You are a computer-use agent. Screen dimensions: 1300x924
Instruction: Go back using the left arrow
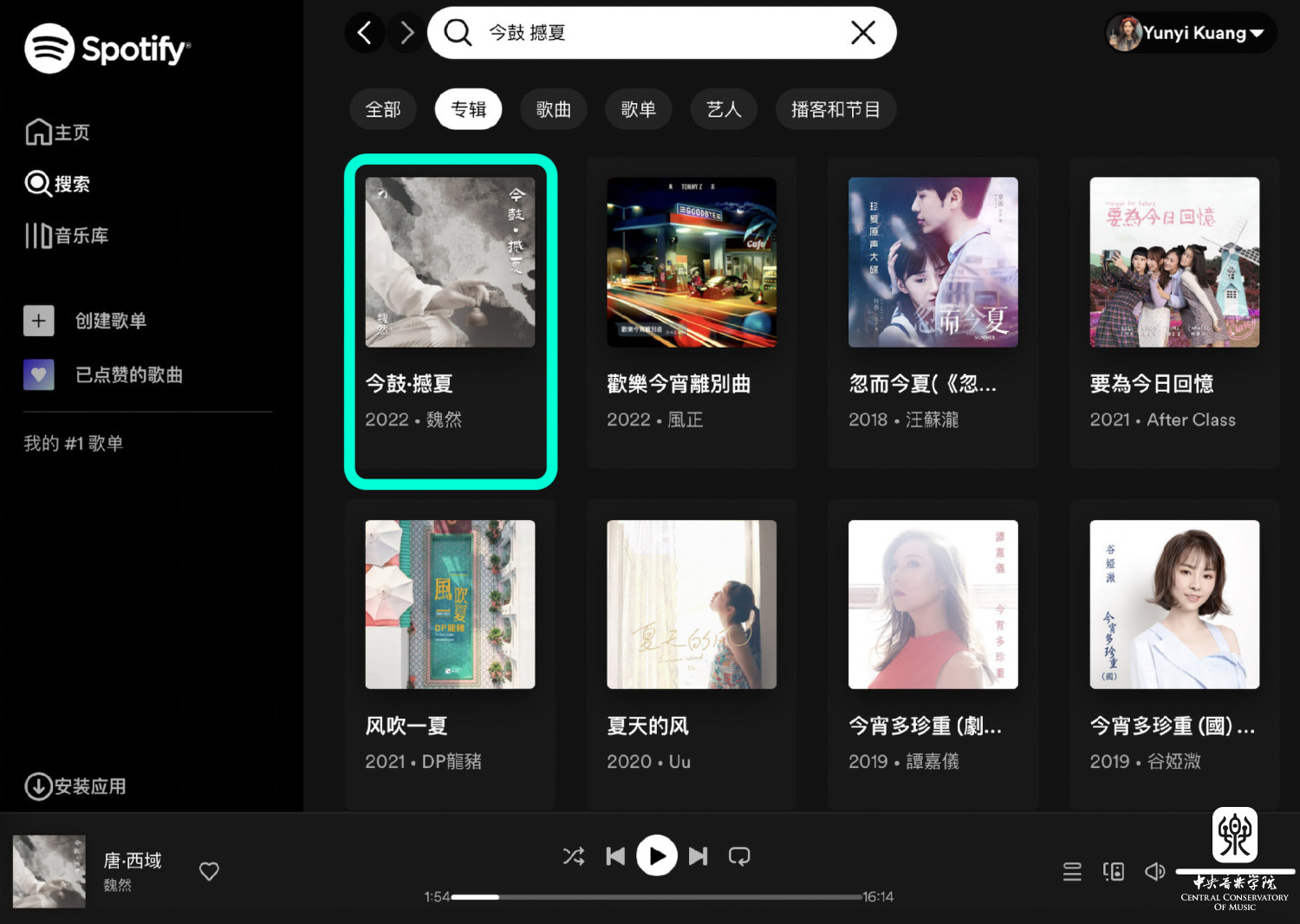pyautogui.click(x=365, y=33)
